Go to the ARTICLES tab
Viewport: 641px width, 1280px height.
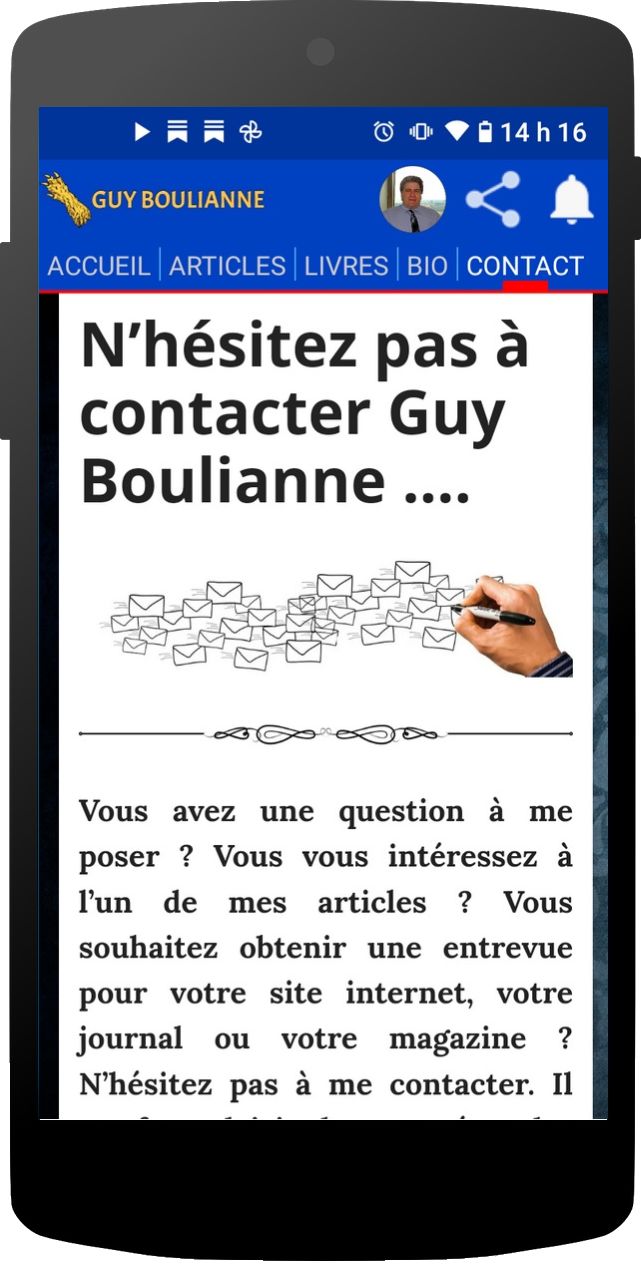pyautogui.click(x=227, y=266)
